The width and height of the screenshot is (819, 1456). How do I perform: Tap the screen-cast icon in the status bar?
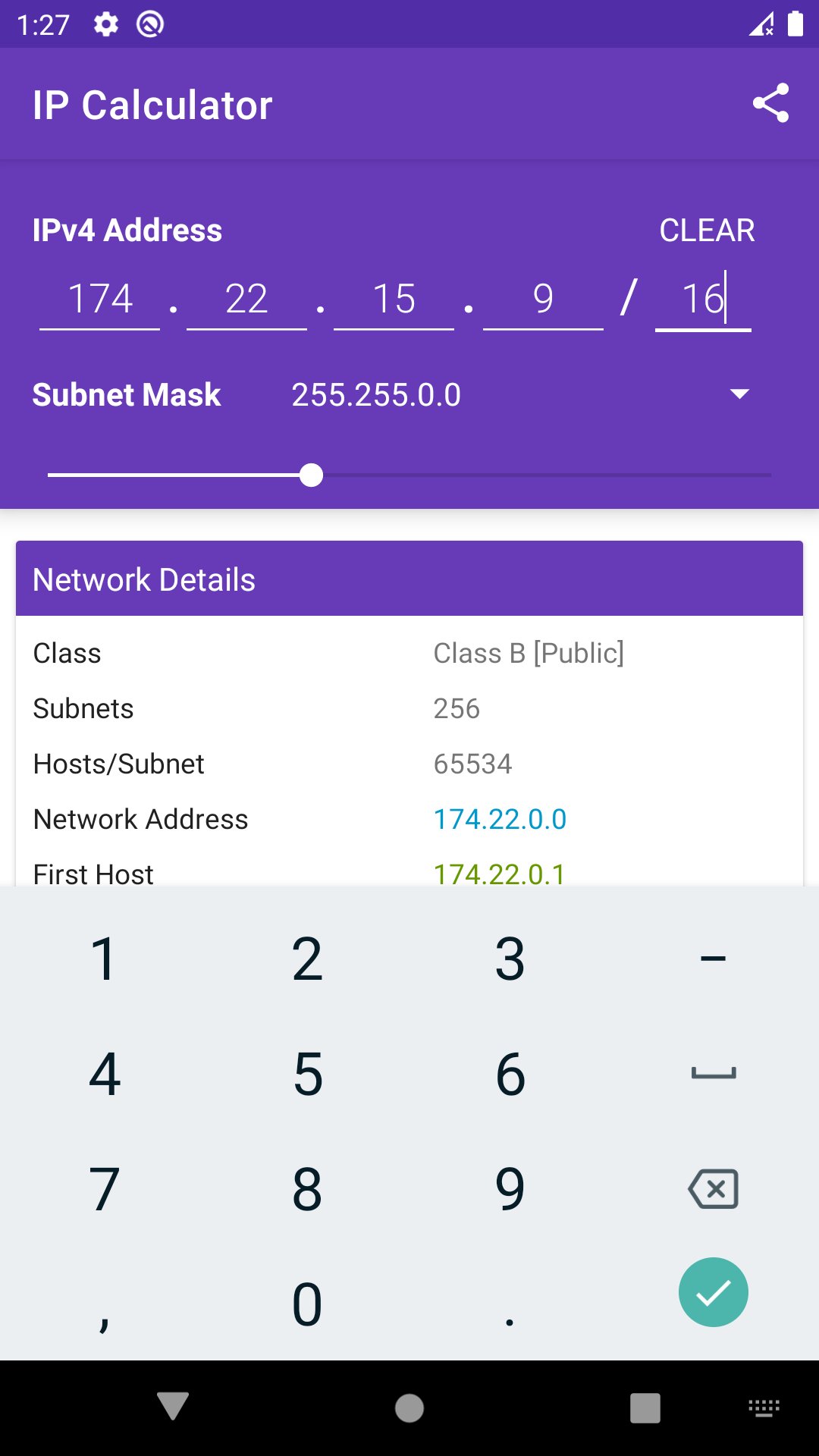149,24
